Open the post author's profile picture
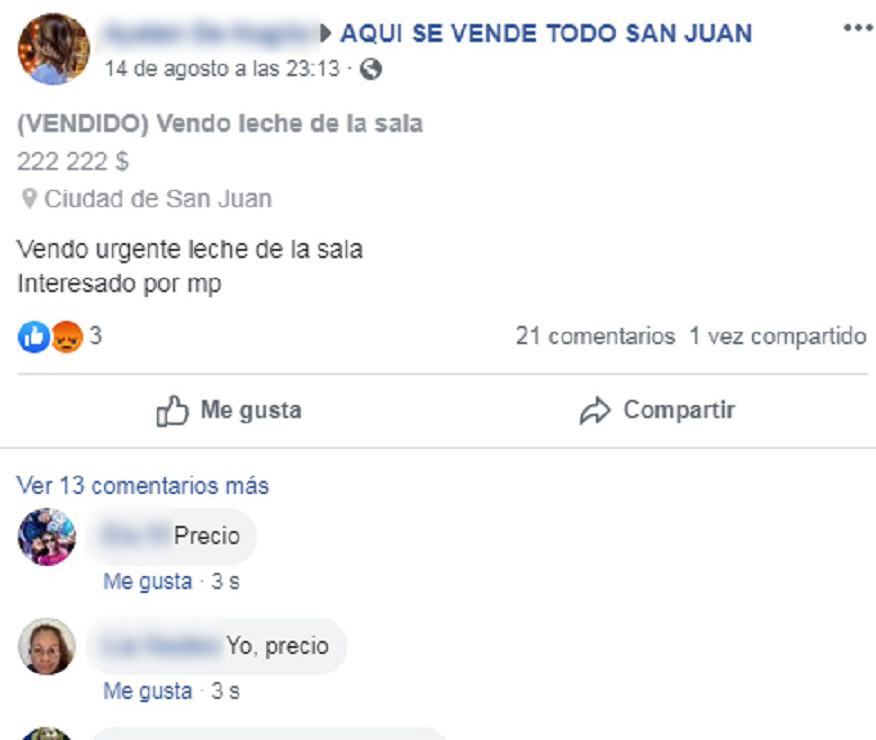This screenshot has width=876, height=740. point(52,48)
